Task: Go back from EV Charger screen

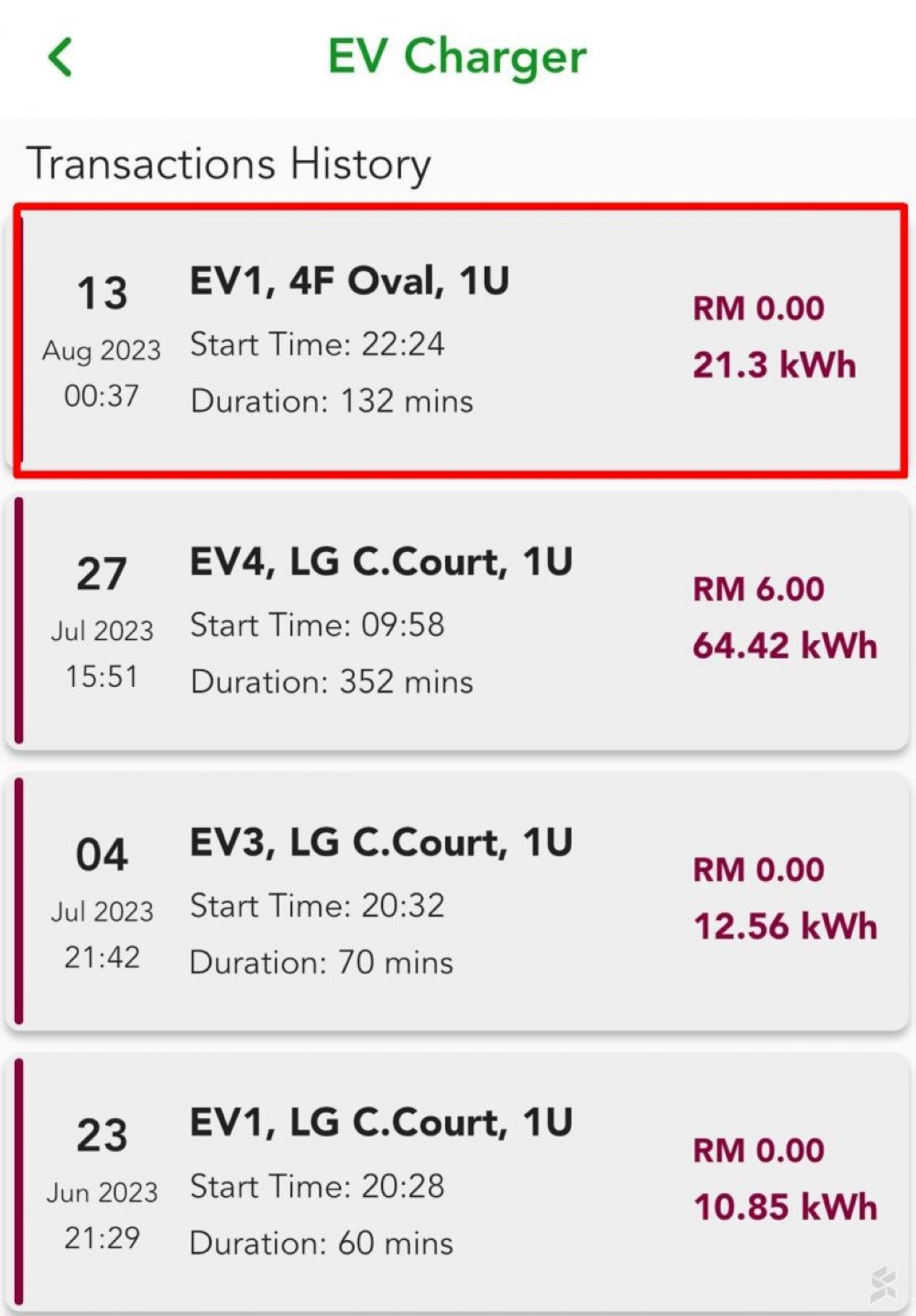Action: pos(60,58)
